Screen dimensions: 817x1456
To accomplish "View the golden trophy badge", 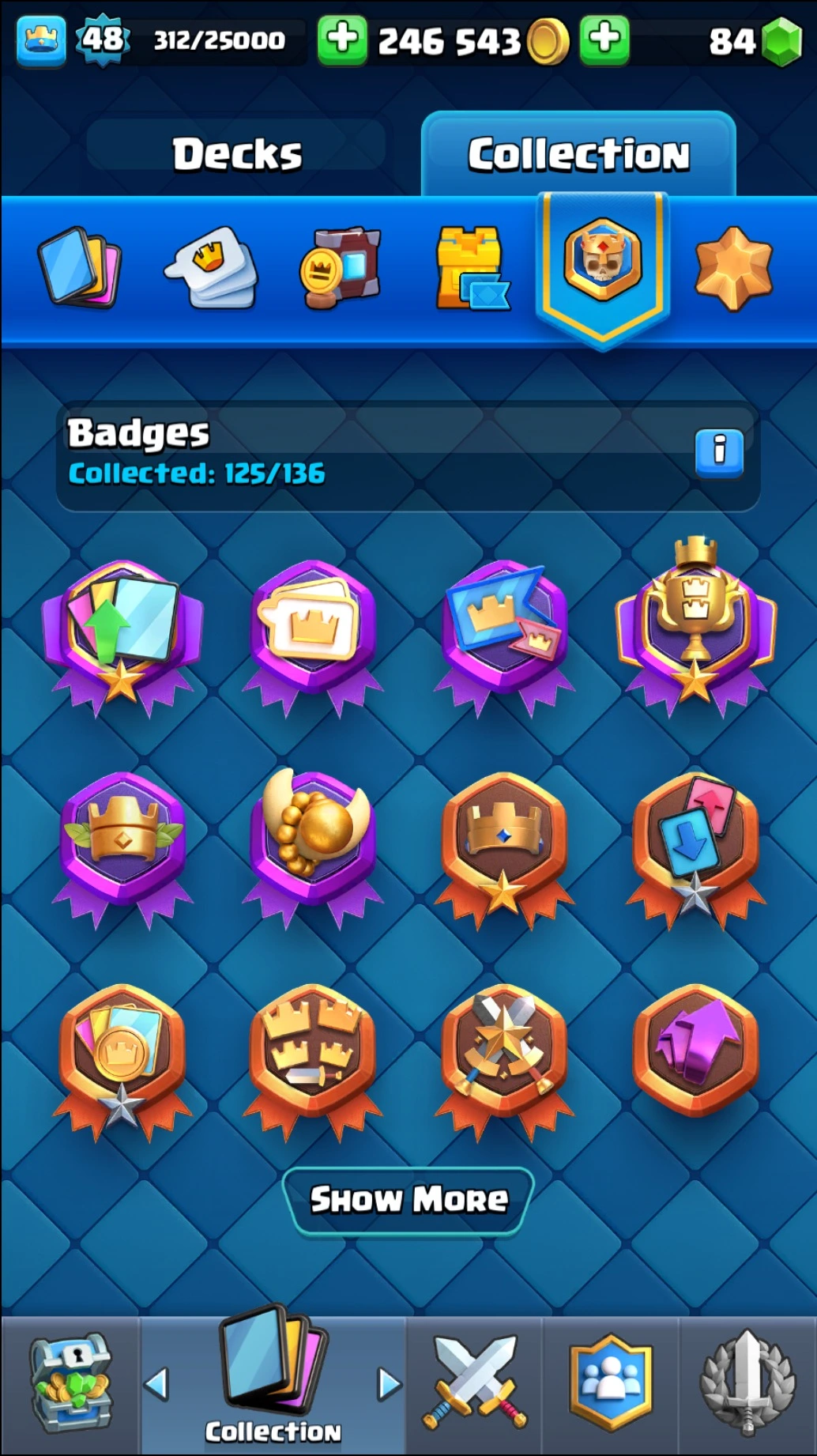I will point(695,624).
